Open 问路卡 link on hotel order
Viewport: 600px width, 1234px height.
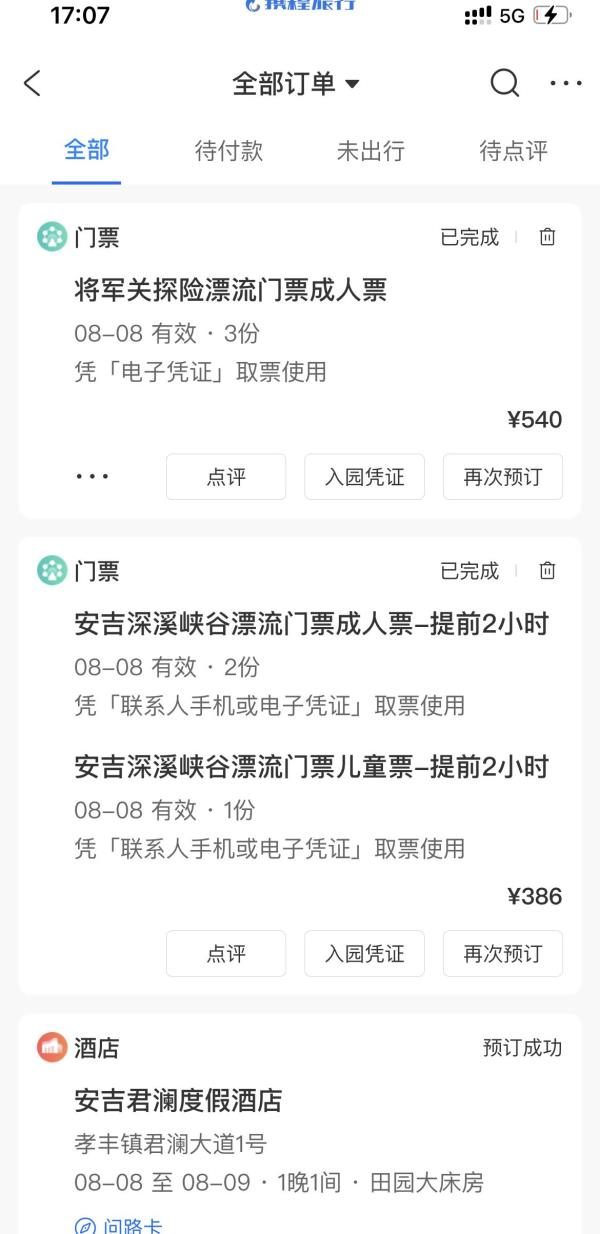pos(119,1225)
